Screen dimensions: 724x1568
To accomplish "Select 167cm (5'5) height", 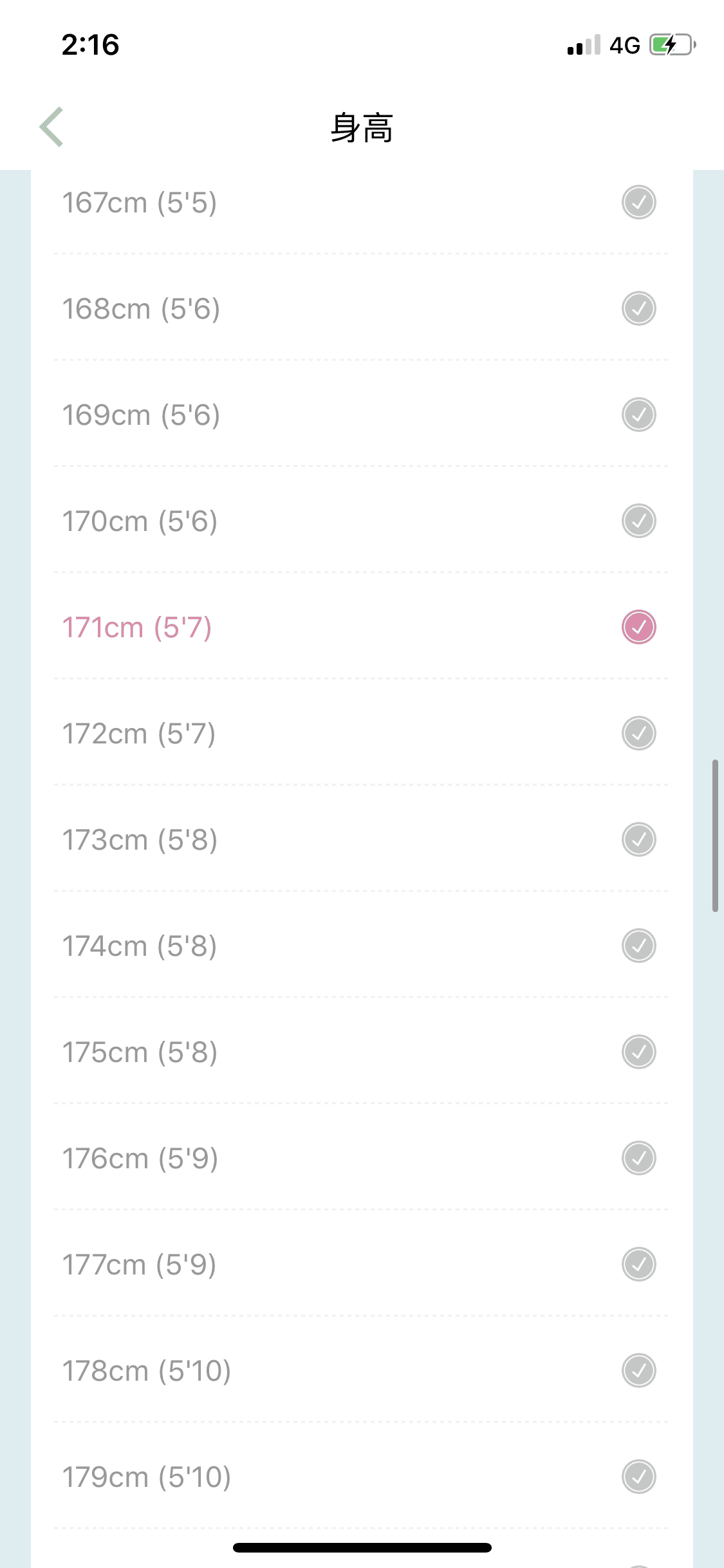I will pyautogui.click(x=360, y=203).
